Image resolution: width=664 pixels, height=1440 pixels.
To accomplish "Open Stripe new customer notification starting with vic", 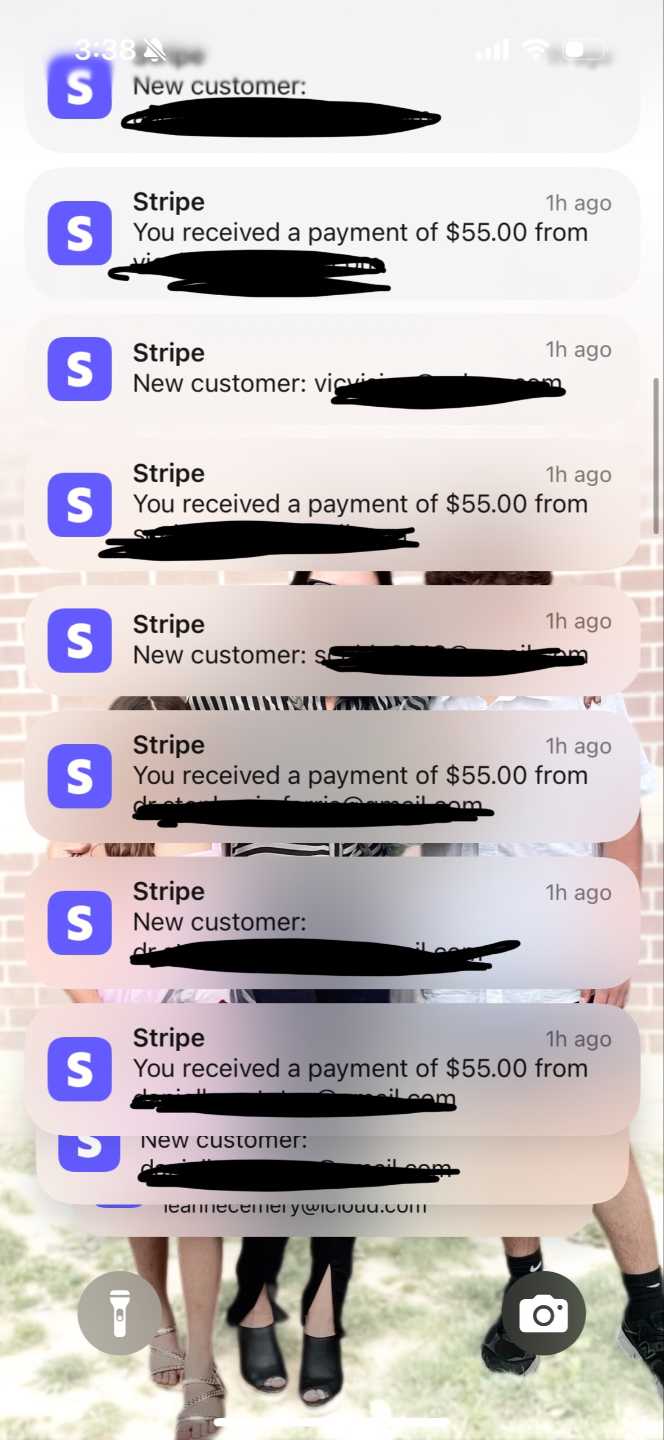I will [332, 369].
